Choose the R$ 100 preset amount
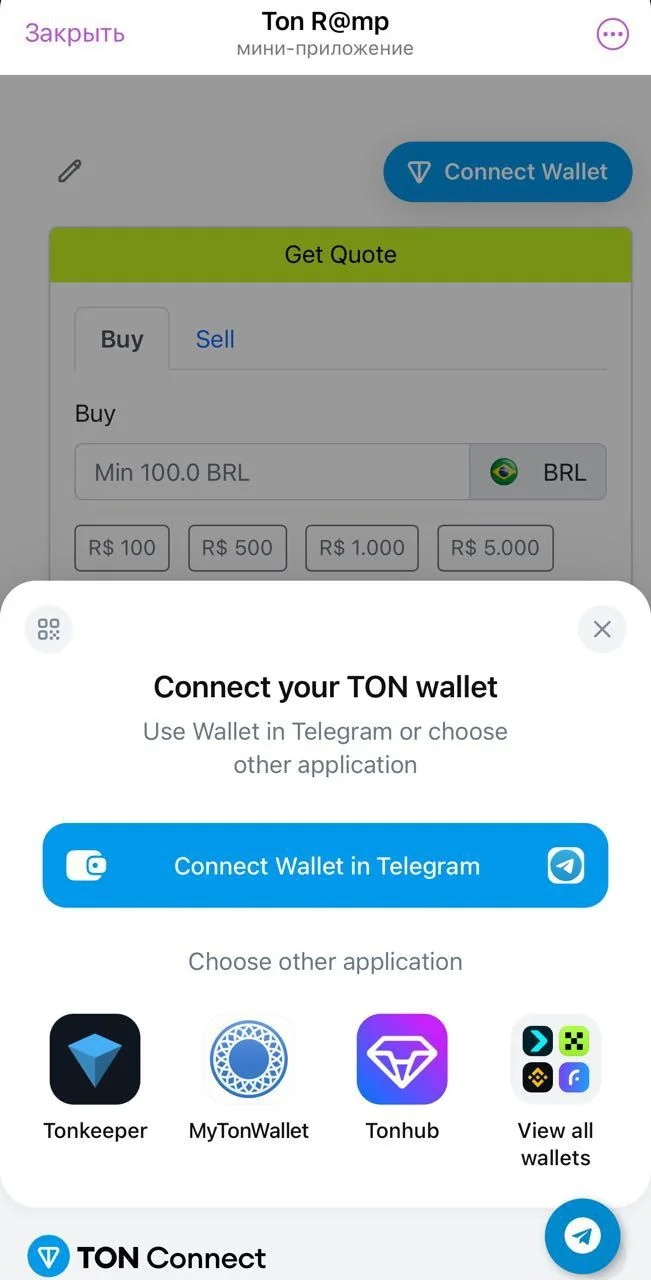The image size is (651, 1280). click(122, 548)
